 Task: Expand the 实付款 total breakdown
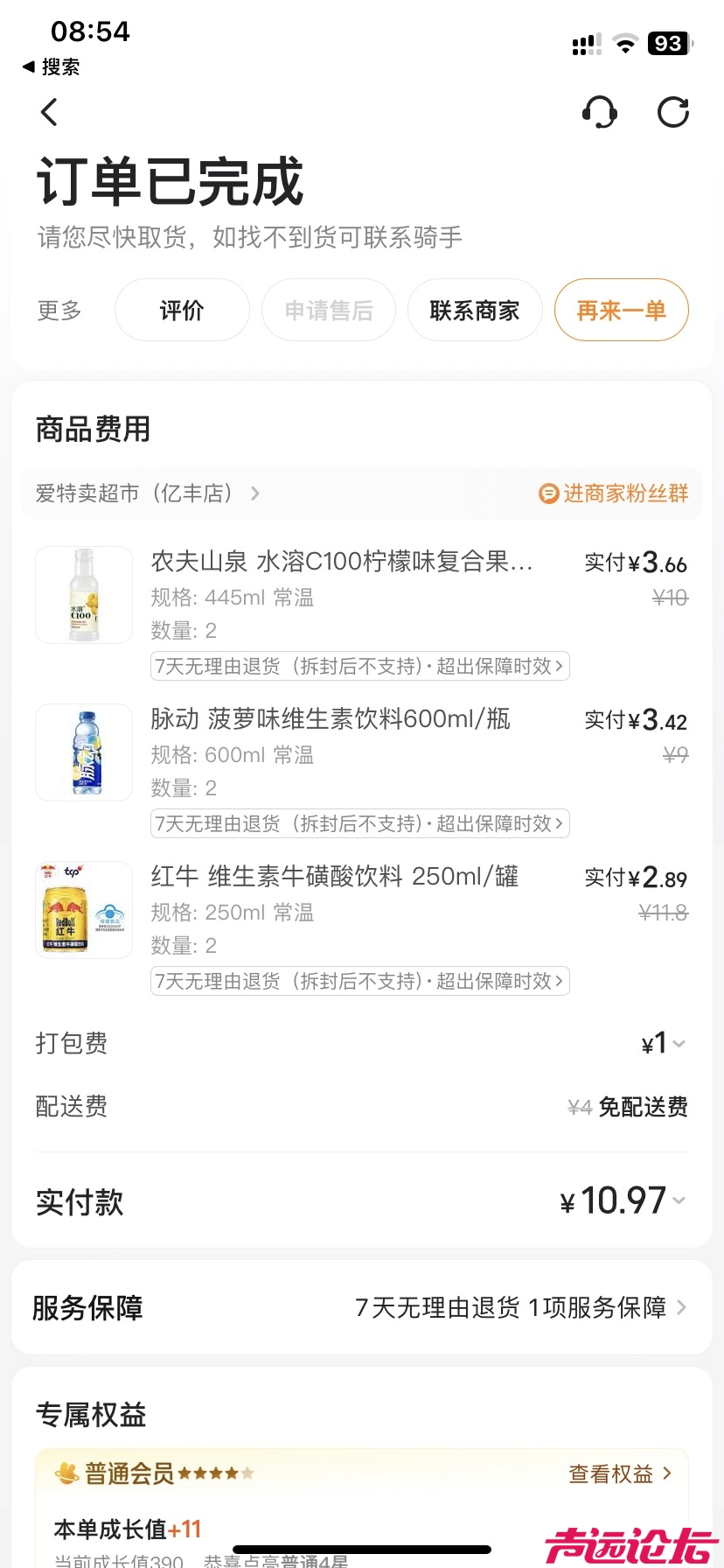point(623,1201)
